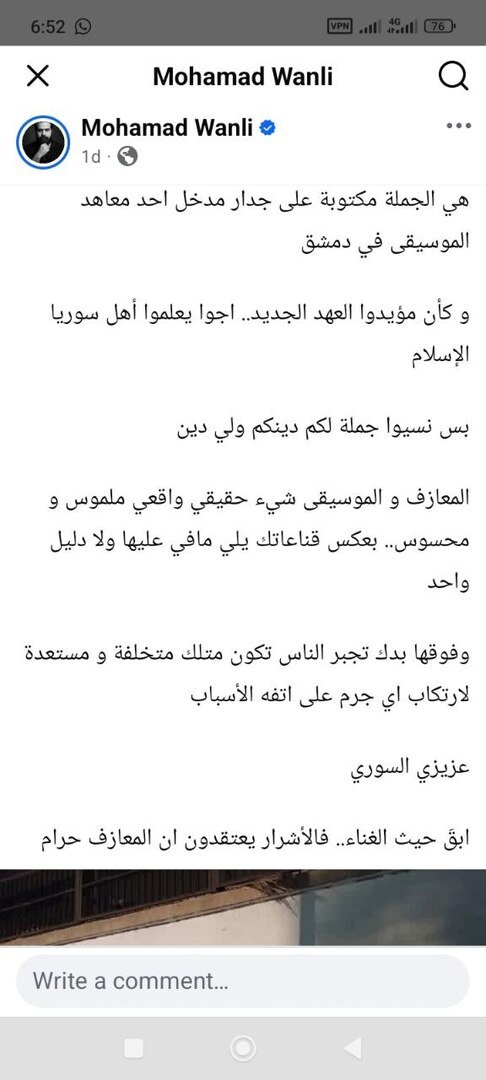Viewport: 486px width, 1080px height.
Task: Open Mohamad Wanli's profile picture
Action: tap(43, 143)
